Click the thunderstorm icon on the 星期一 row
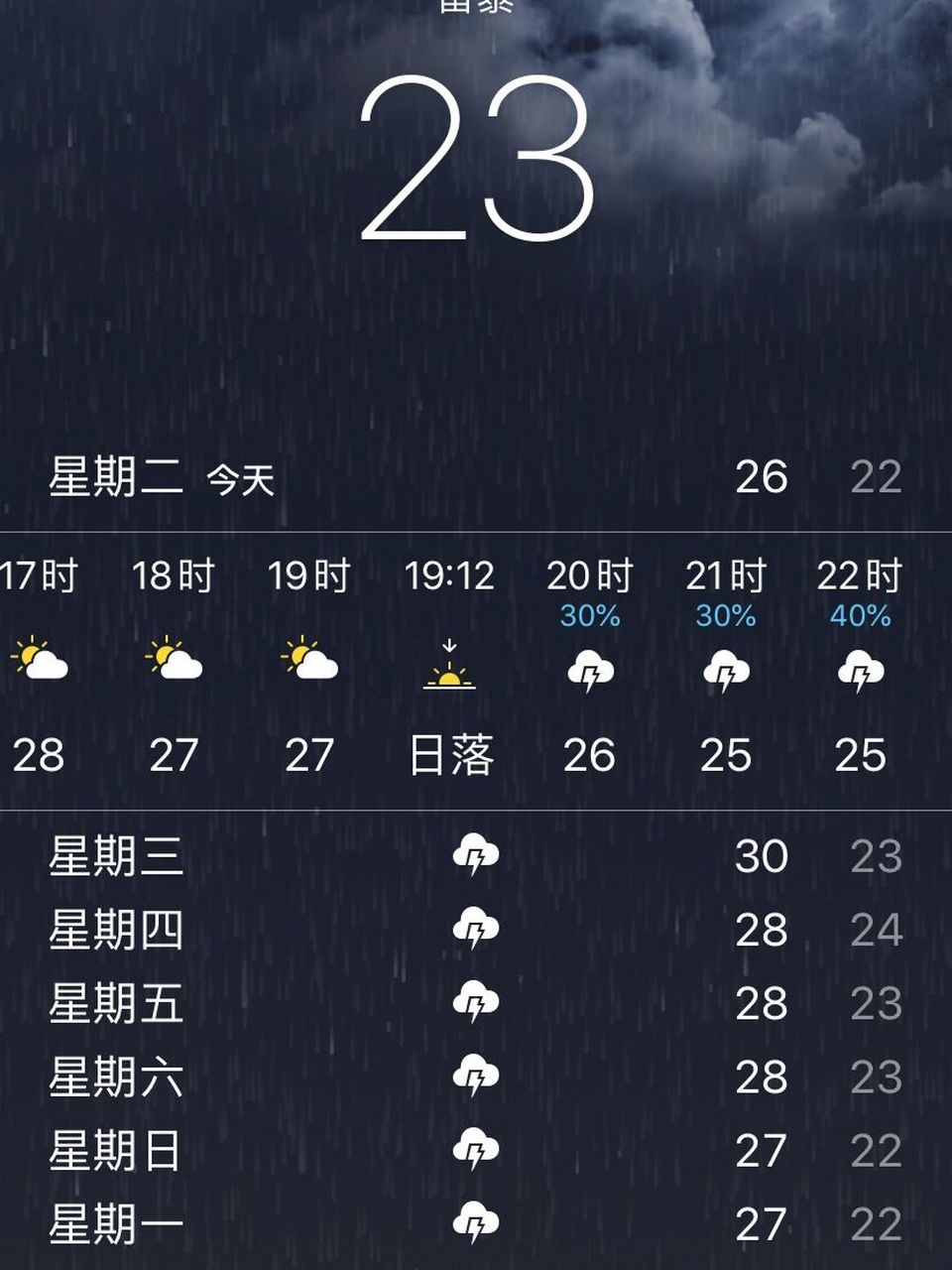This screenshot has width=952, height=1270. pyautogui.click(x=478, y=1220)
